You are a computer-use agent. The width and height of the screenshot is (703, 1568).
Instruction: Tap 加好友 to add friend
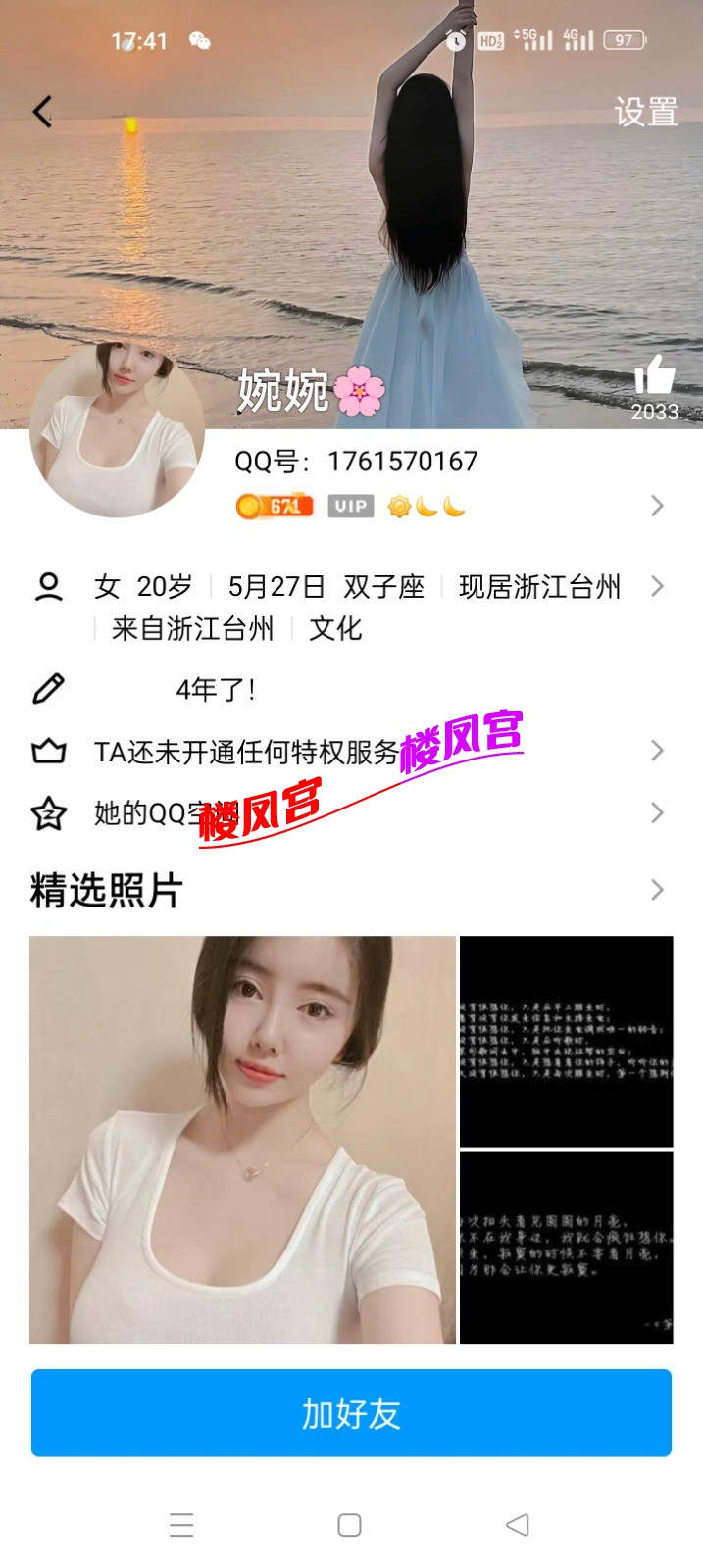(x=351, y=1413)
